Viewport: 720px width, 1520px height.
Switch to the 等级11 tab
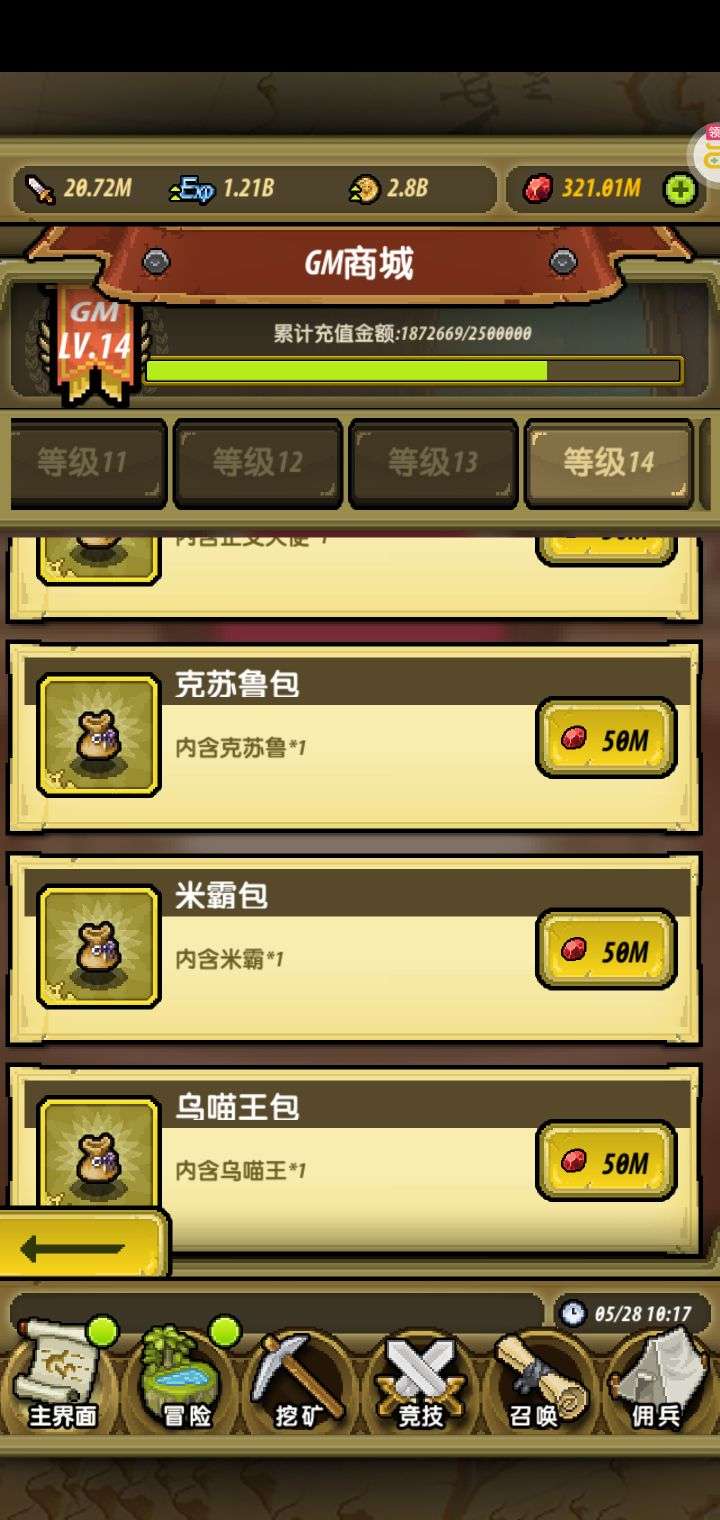tap(83, 463)
